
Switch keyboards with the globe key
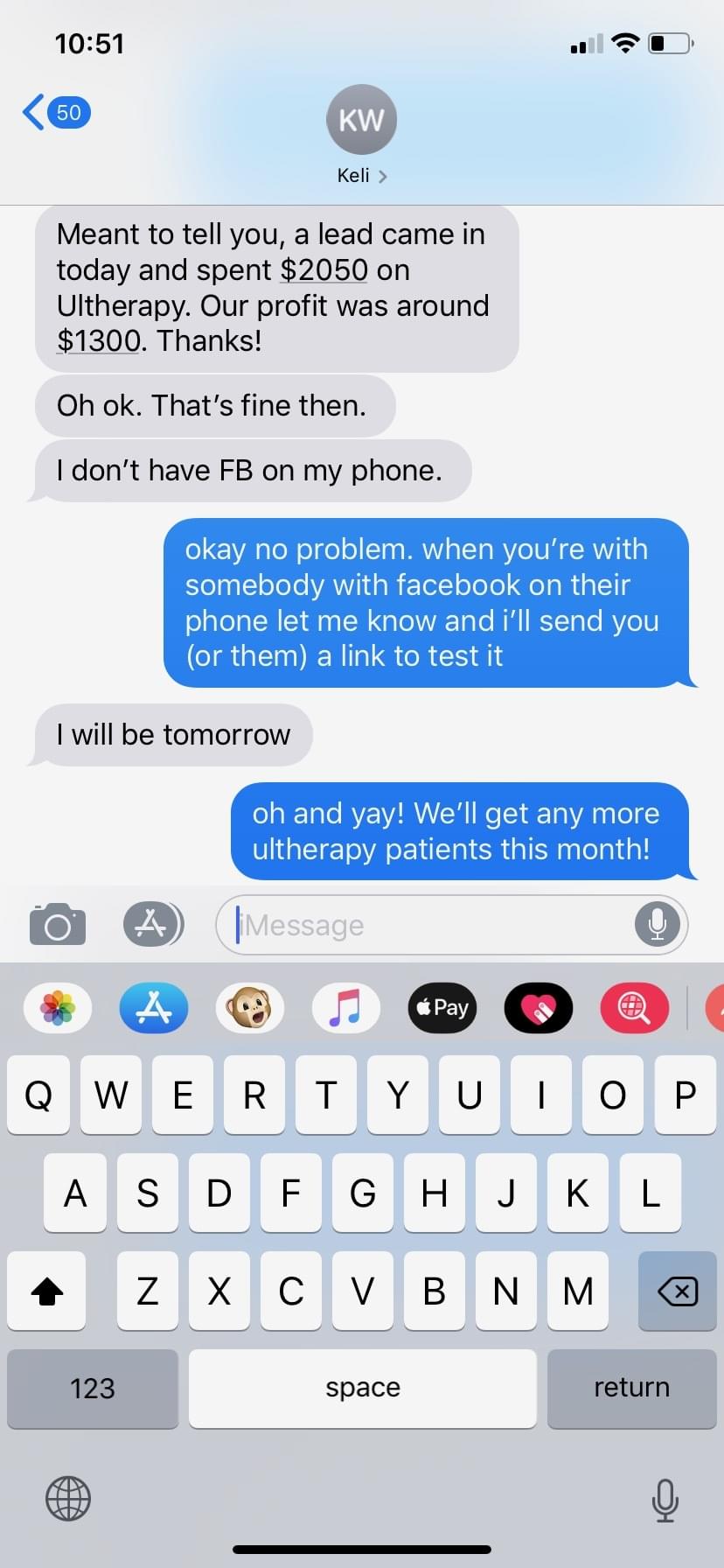68,1499
